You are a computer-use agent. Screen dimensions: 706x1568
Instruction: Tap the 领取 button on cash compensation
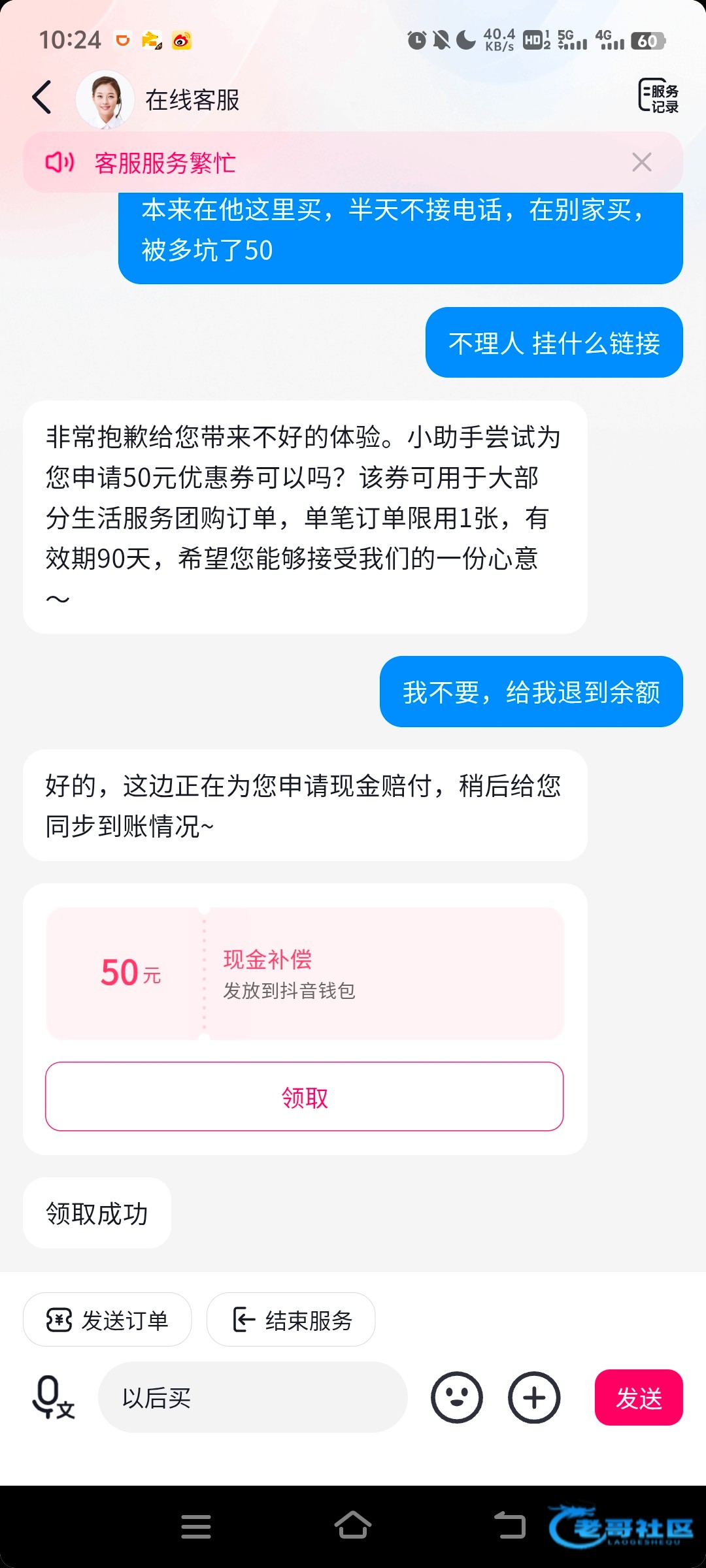point(305,1097)
